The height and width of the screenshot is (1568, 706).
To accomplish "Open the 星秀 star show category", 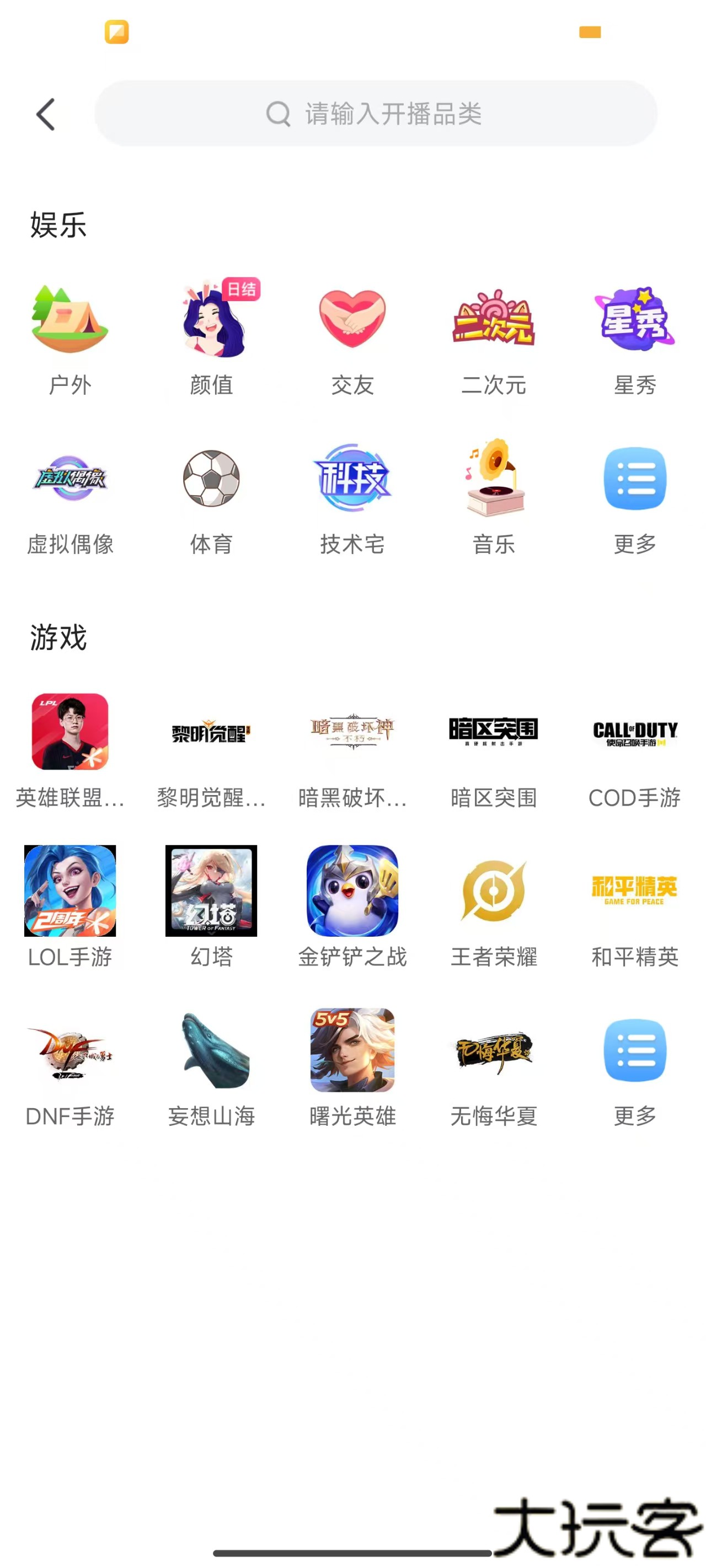I will click(635, 323).
